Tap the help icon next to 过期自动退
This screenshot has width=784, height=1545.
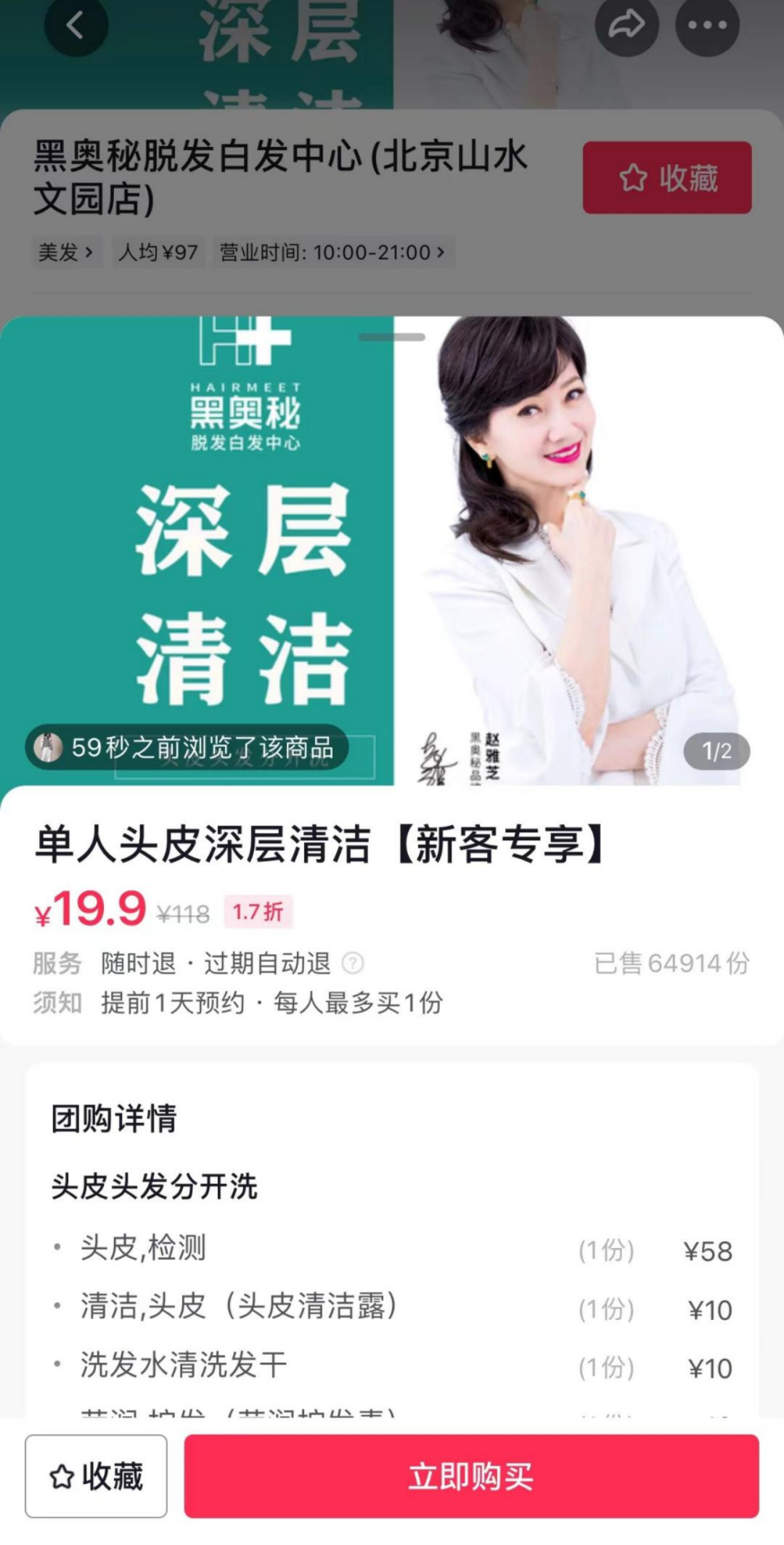point(353,963)
